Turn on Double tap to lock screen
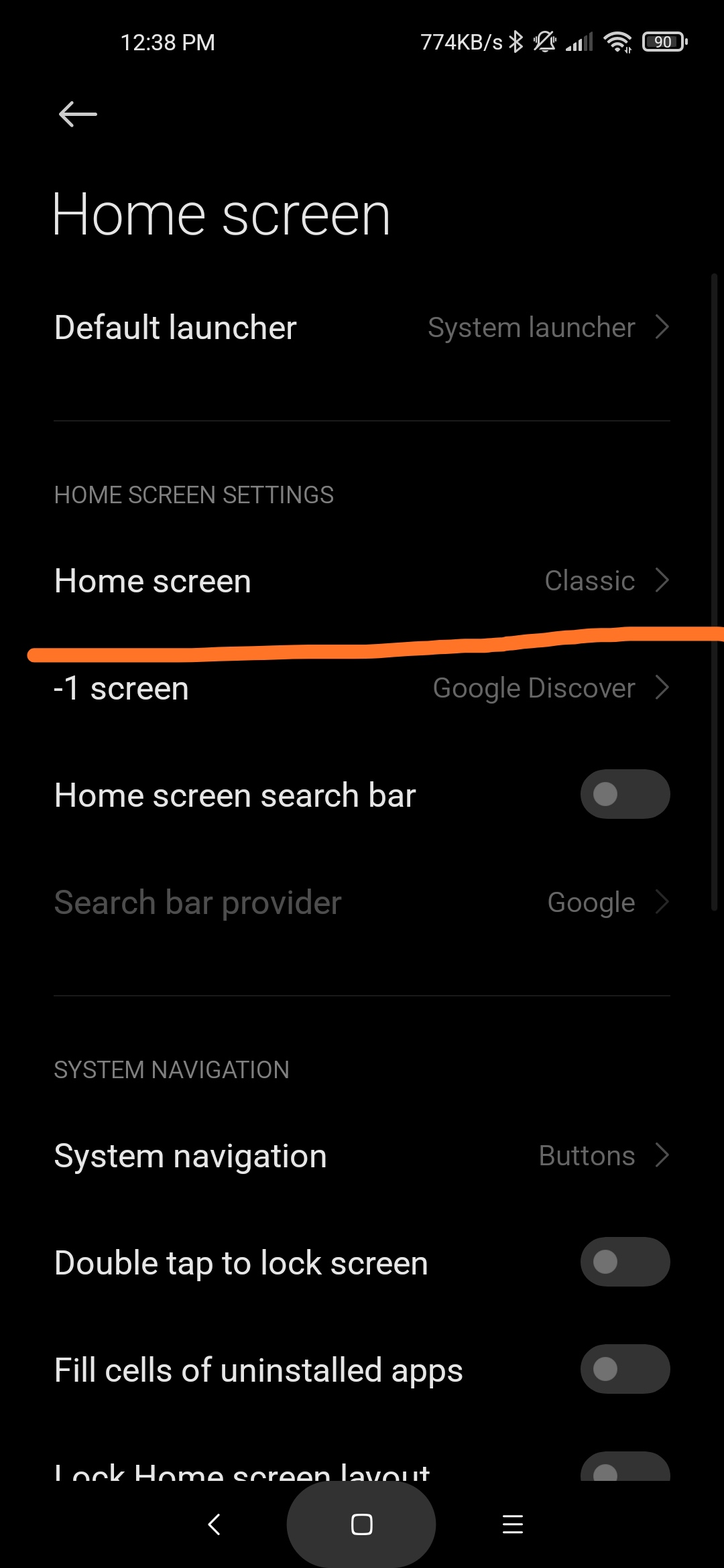724x1568 pixels. click(625, 1262)
